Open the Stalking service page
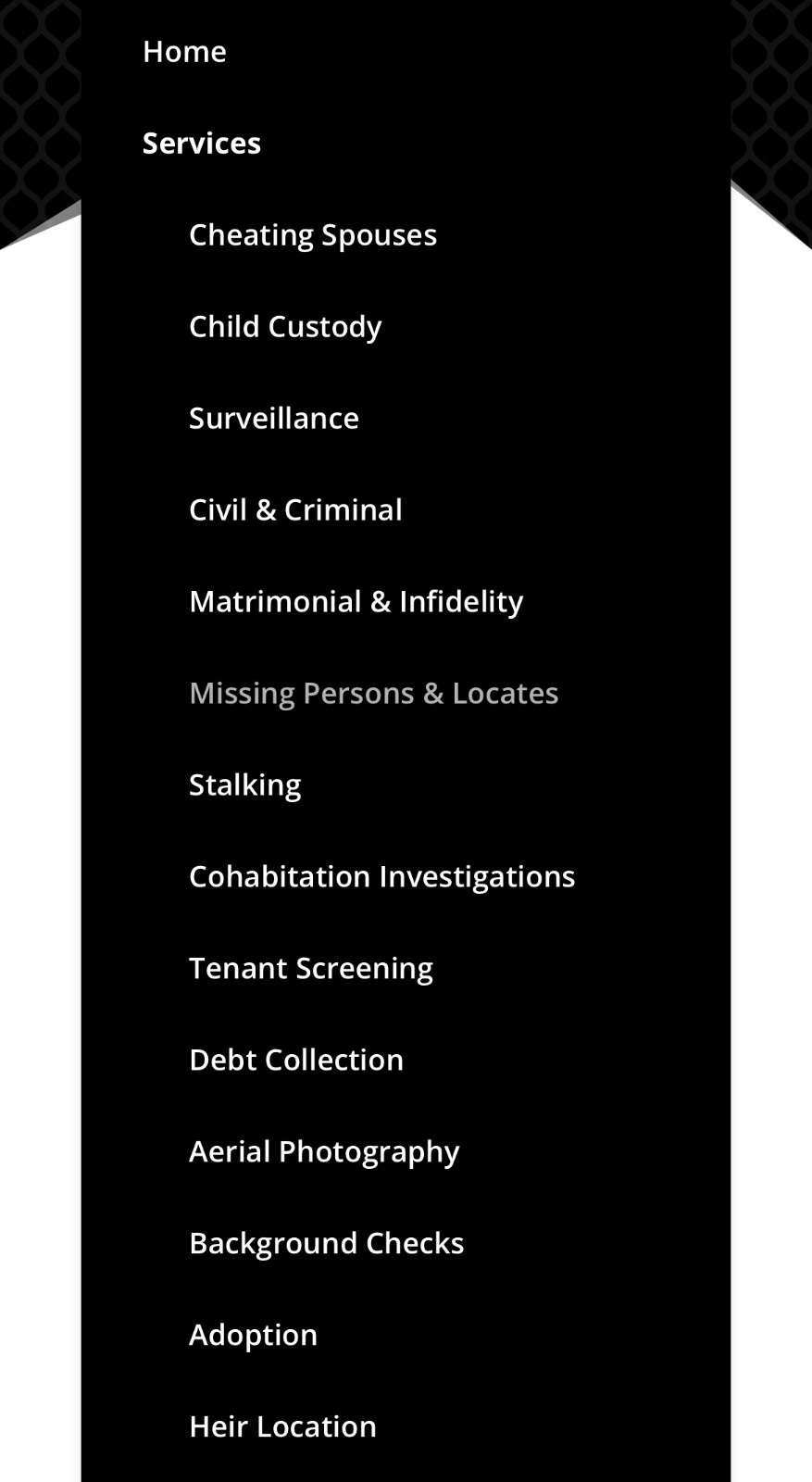The width and height of the screenshot is (812, 1482). 245,785
